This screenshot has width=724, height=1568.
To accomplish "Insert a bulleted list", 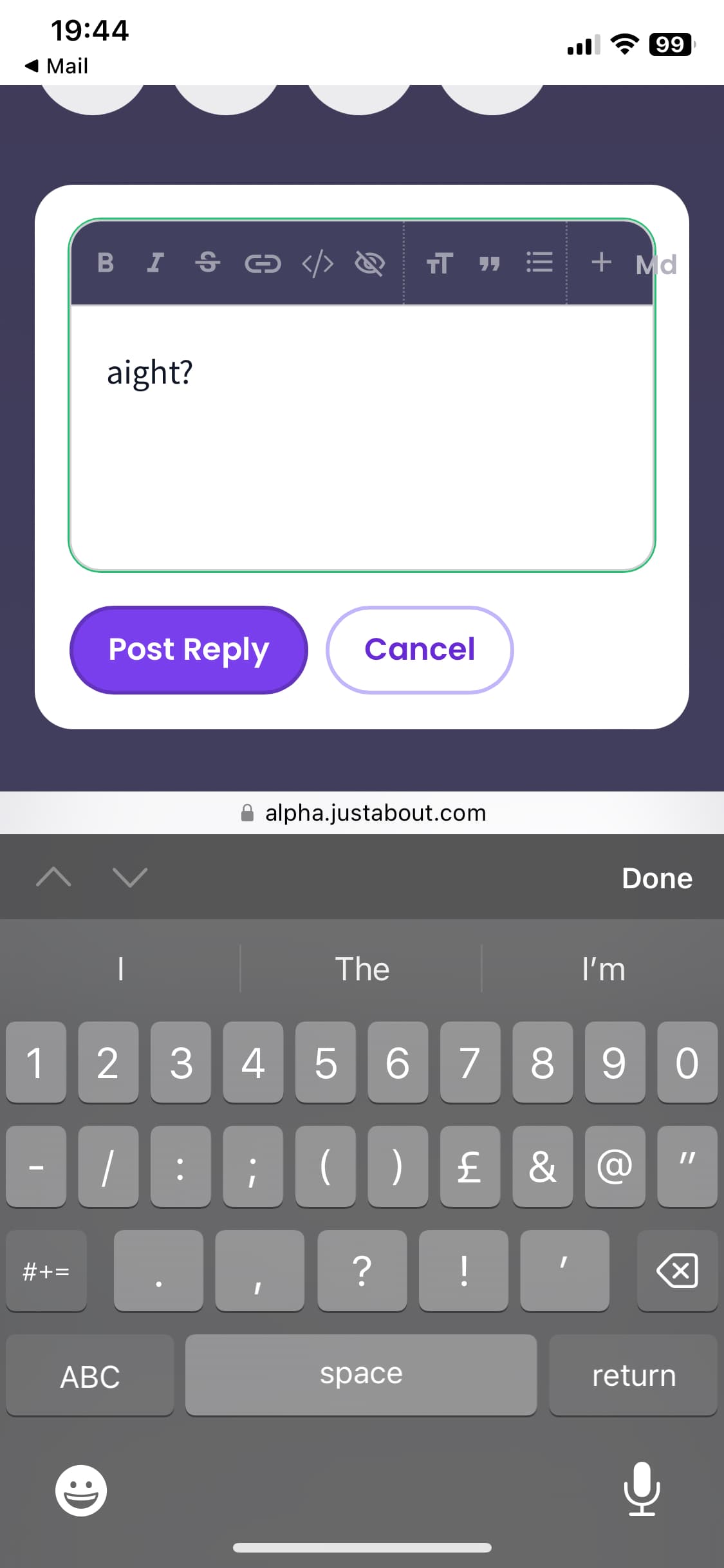I will click(539, 263).
